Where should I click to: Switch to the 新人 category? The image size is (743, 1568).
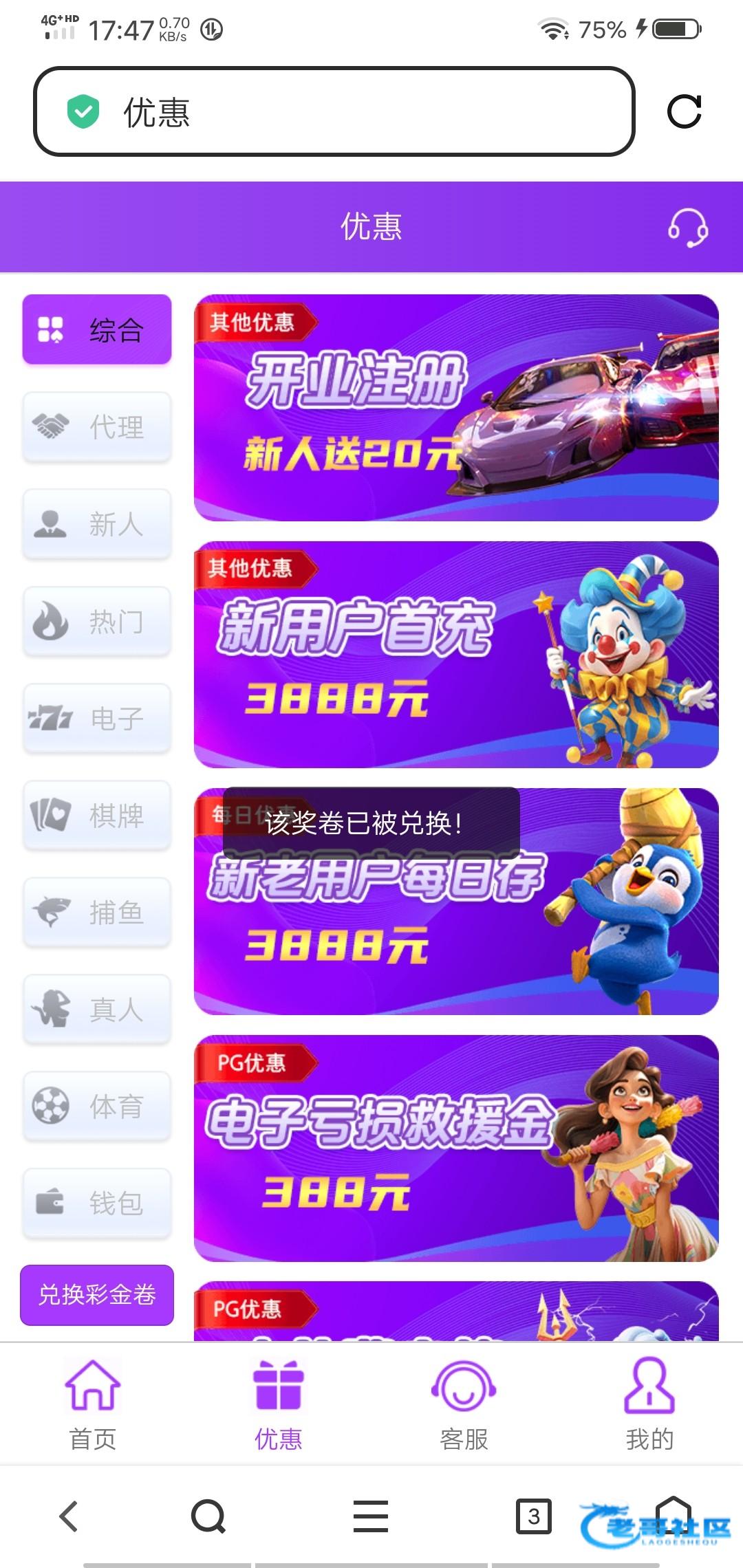click(97, 524)
